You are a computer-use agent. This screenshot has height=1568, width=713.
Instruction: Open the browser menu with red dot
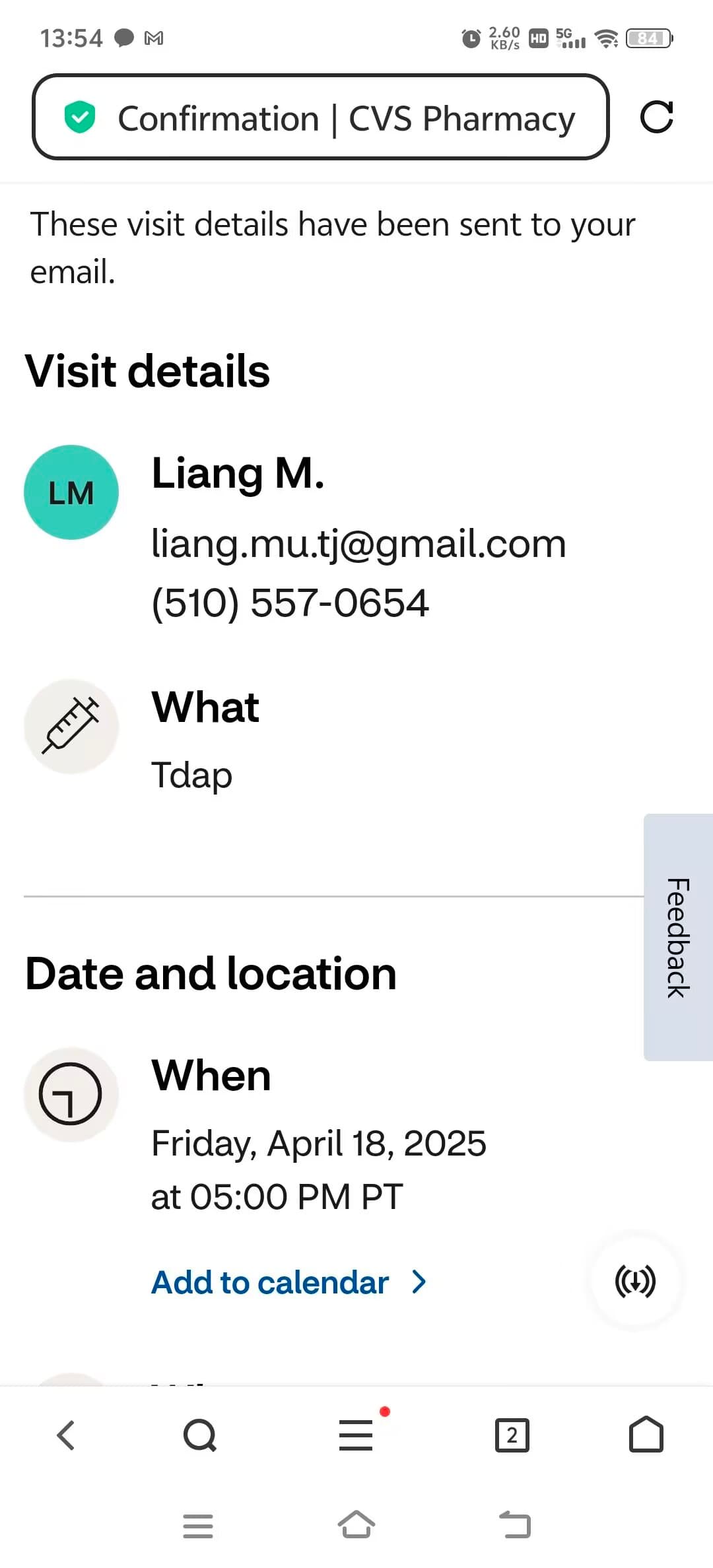[356, 1435]
